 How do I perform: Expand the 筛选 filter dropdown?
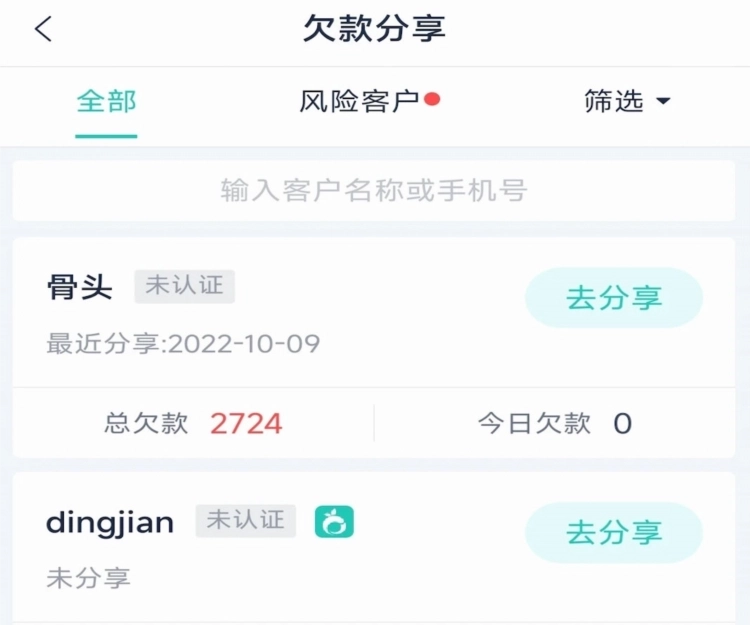coord(626,102)
